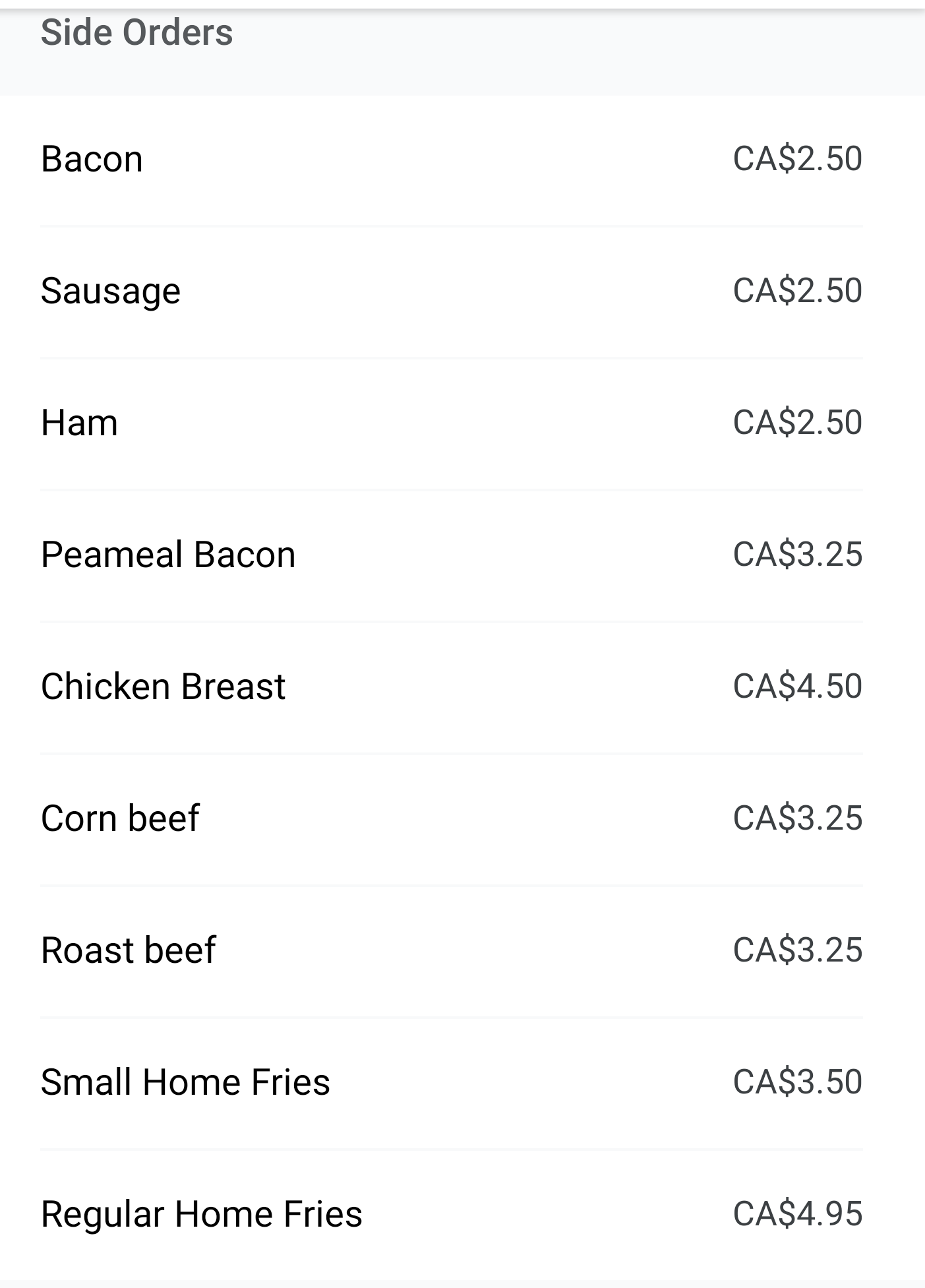
Task: Choose Ham from side orders
Action: pyautogui.click(x=80, y=423)
